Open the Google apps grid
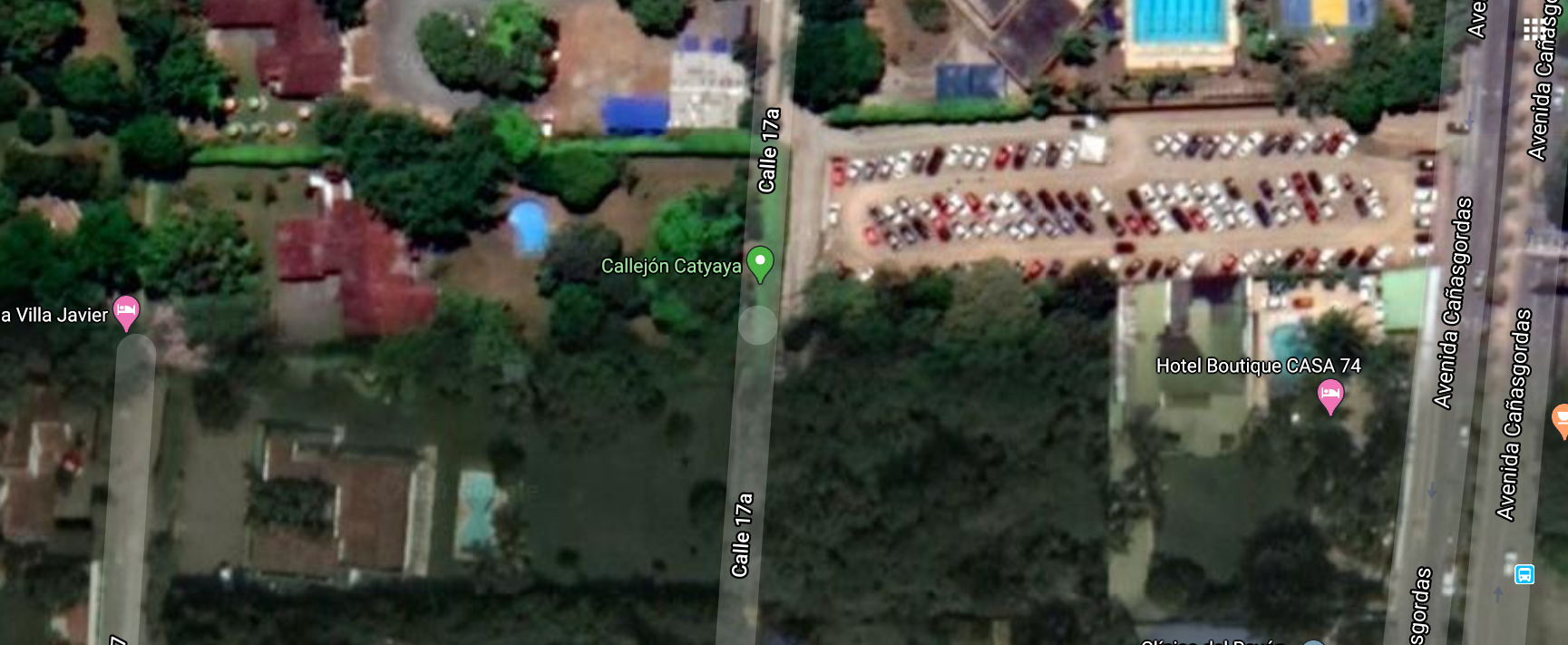Screen dimensions: 1568x645 1534,30
